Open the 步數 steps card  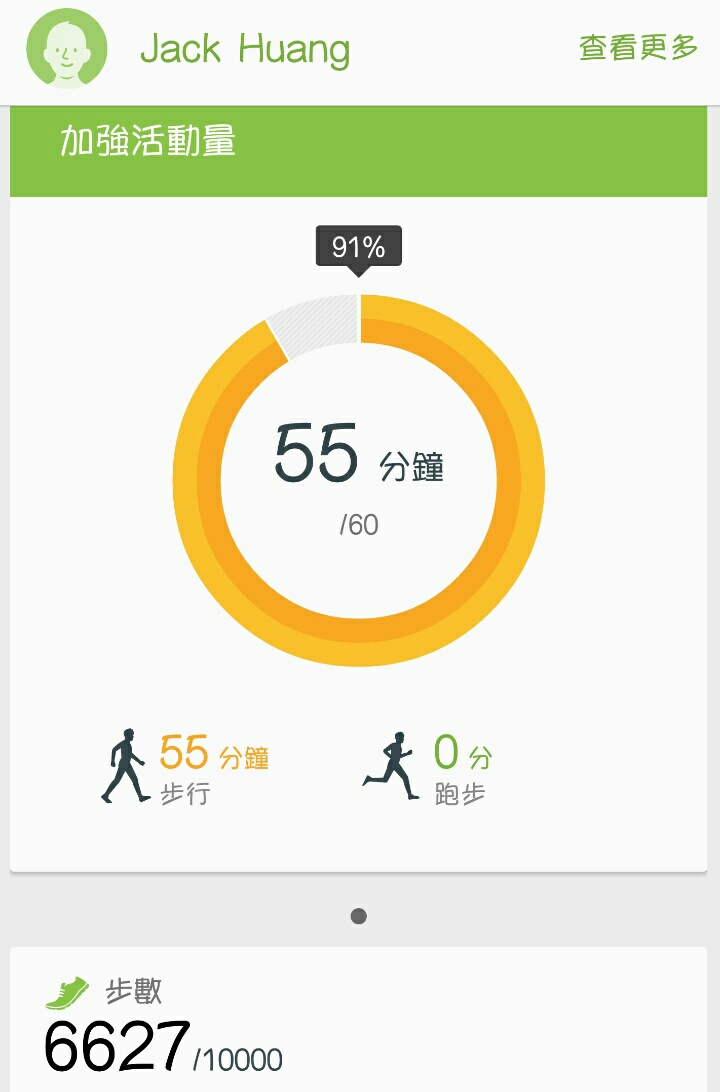[358, 1025]
